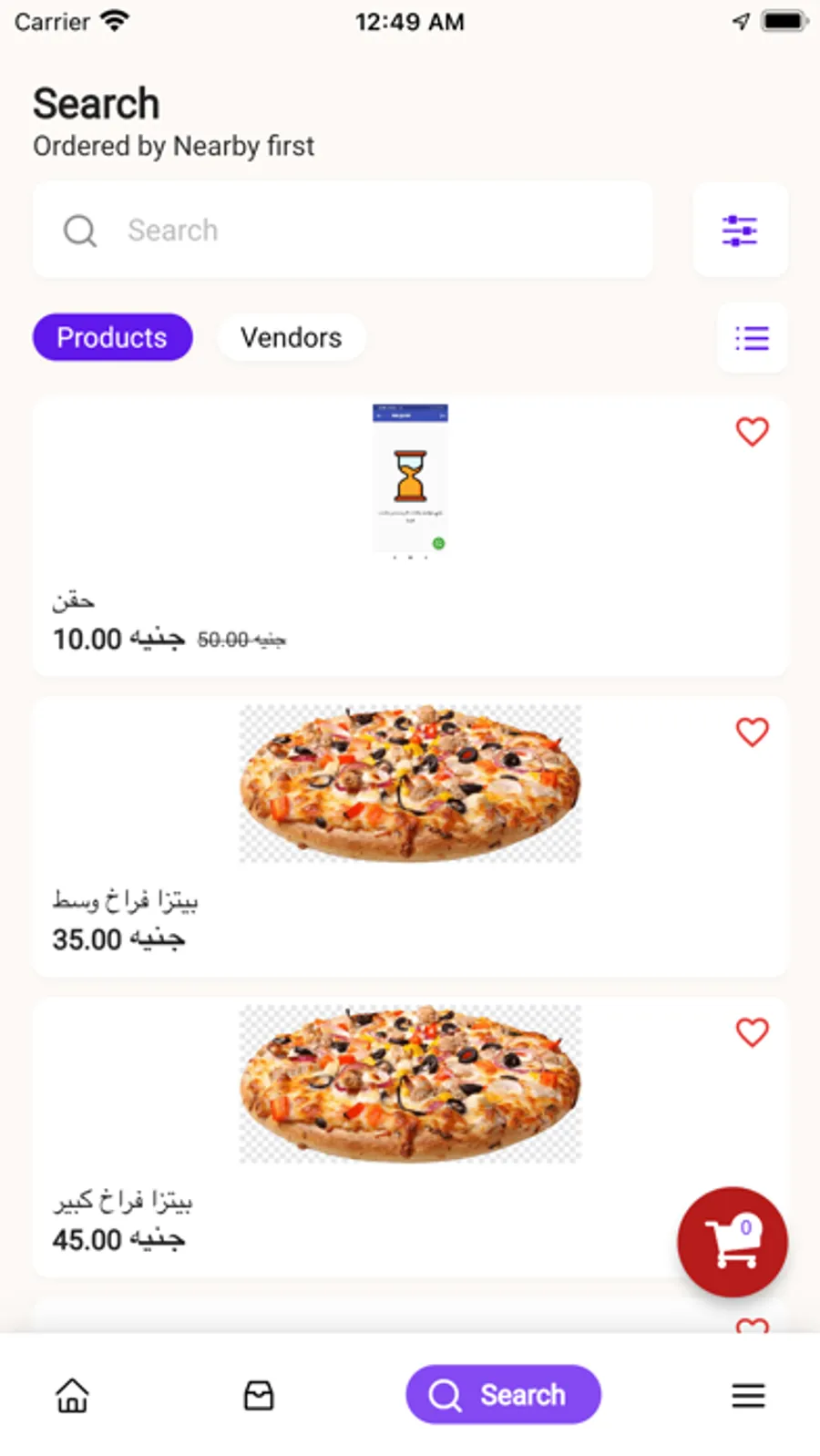
Task: Switch to the Vendors chip
Action: [291, 337]
